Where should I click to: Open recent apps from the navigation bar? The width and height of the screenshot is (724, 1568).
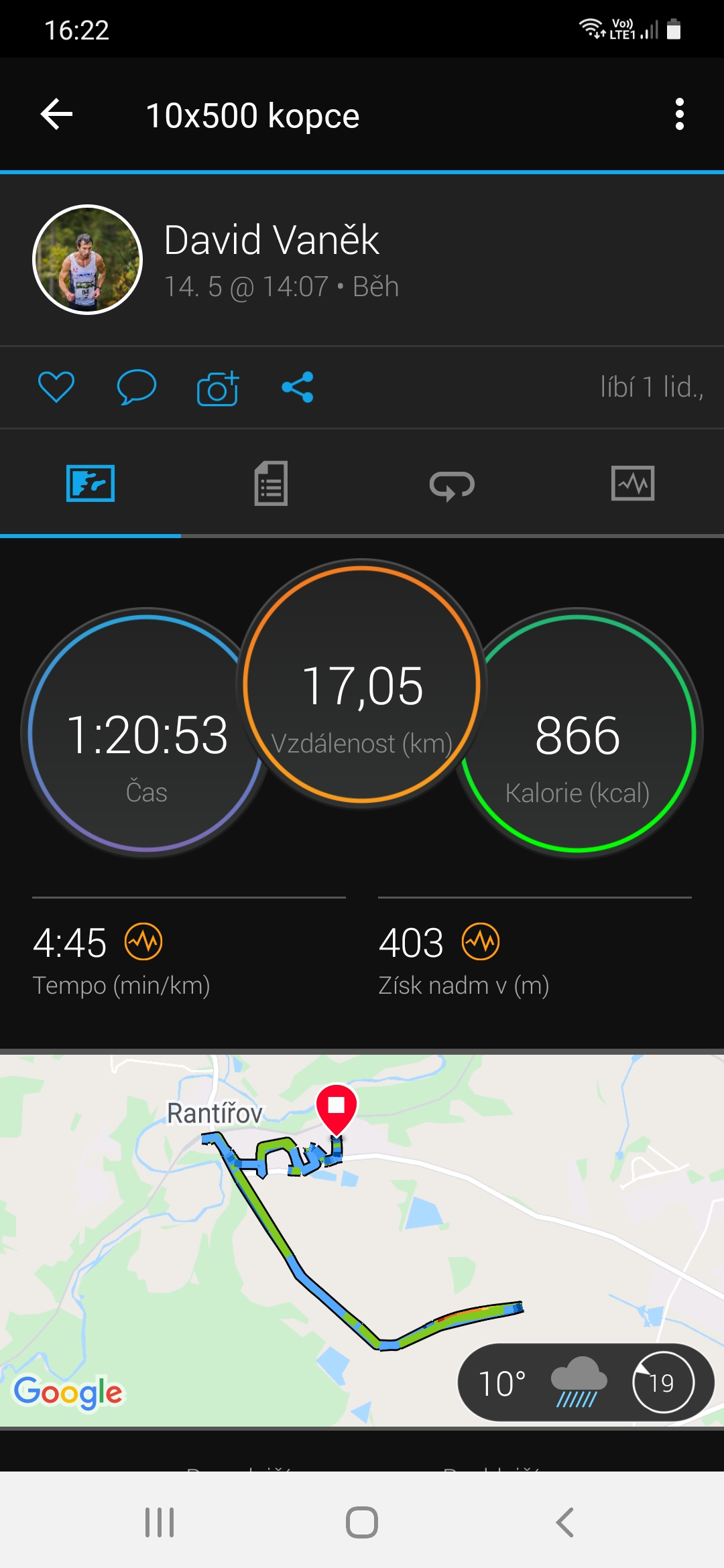click(x=160, y=1522)
